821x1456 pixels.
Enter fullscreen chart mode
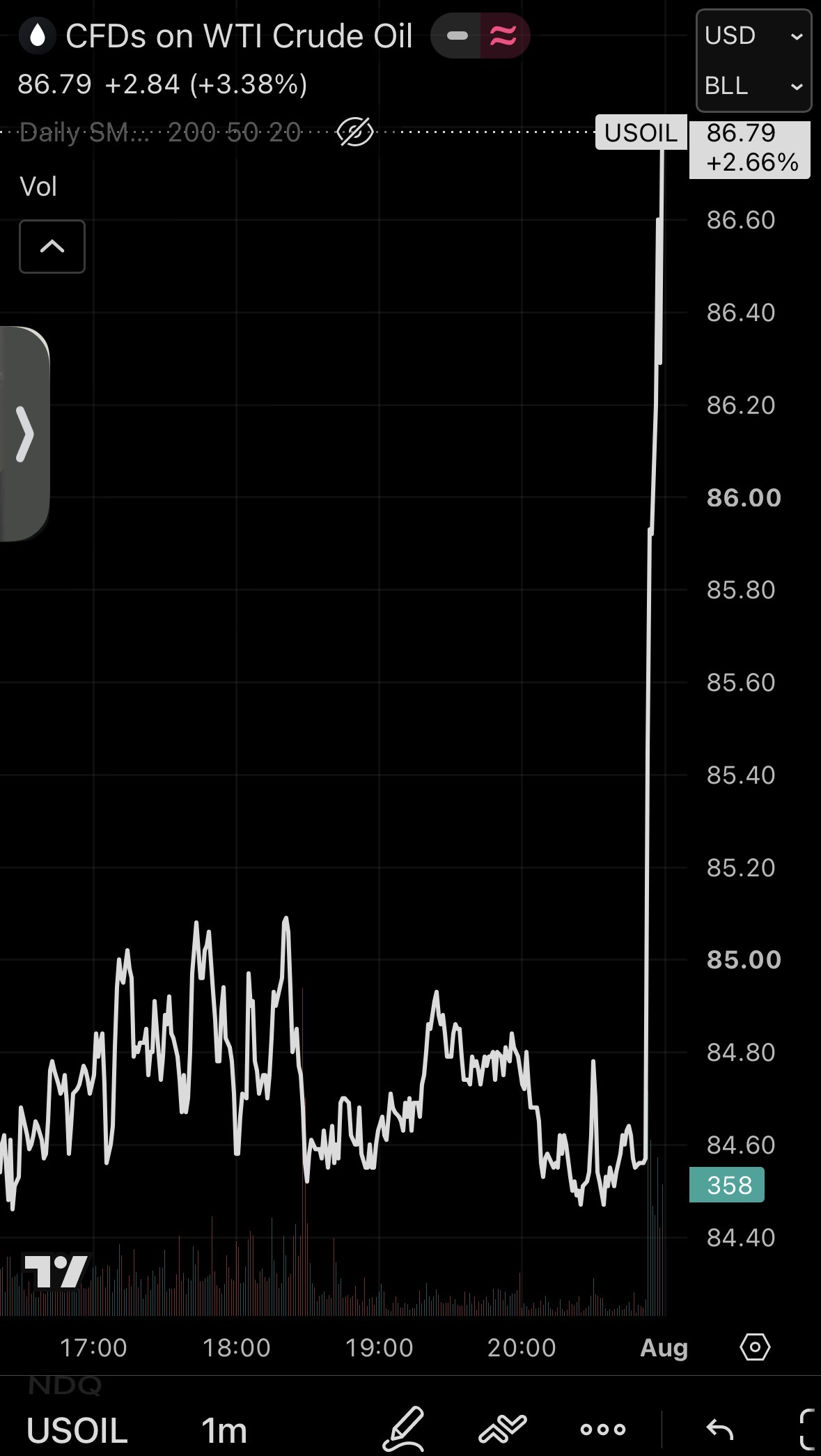click(808, 1430)
